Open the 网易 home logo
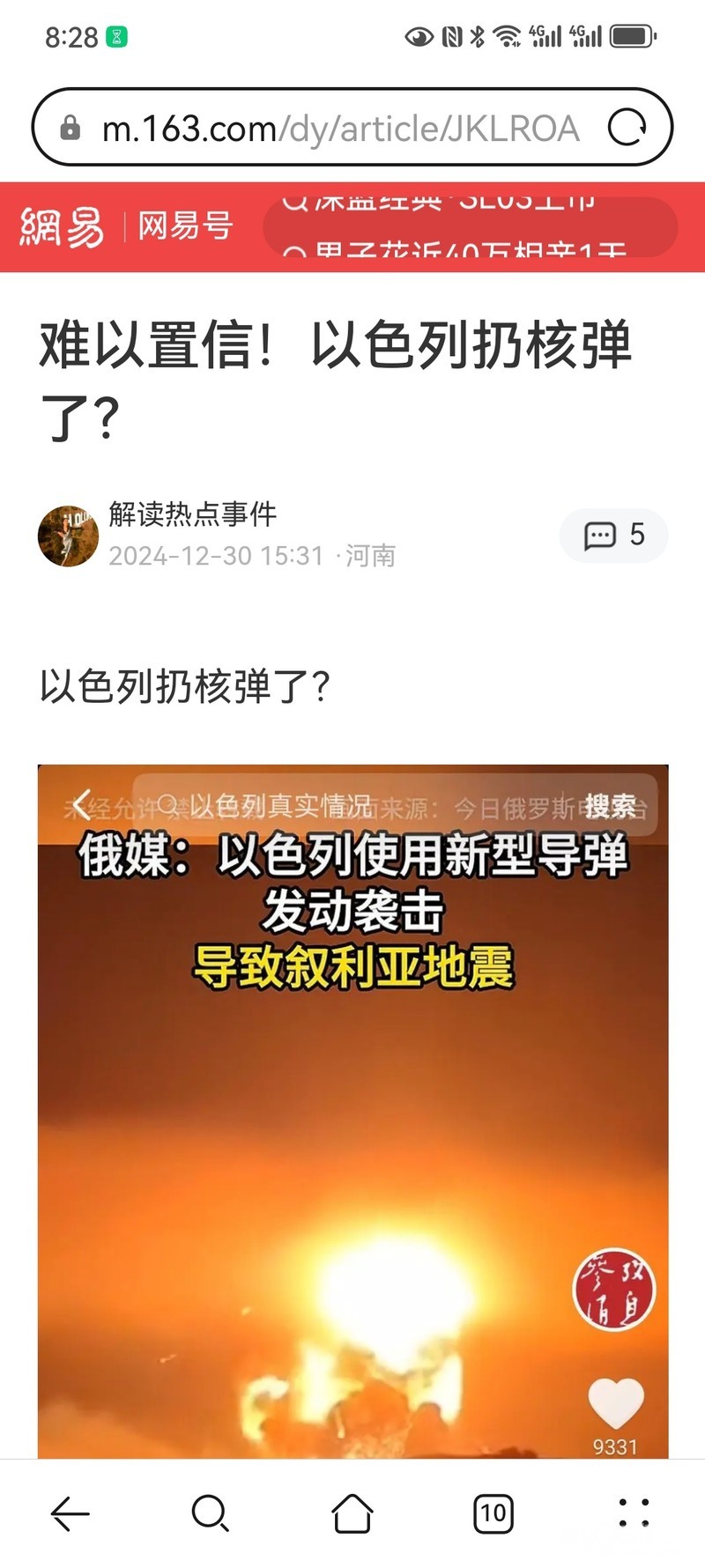The height and width of the screenshot is (1568, 705). 62,227
